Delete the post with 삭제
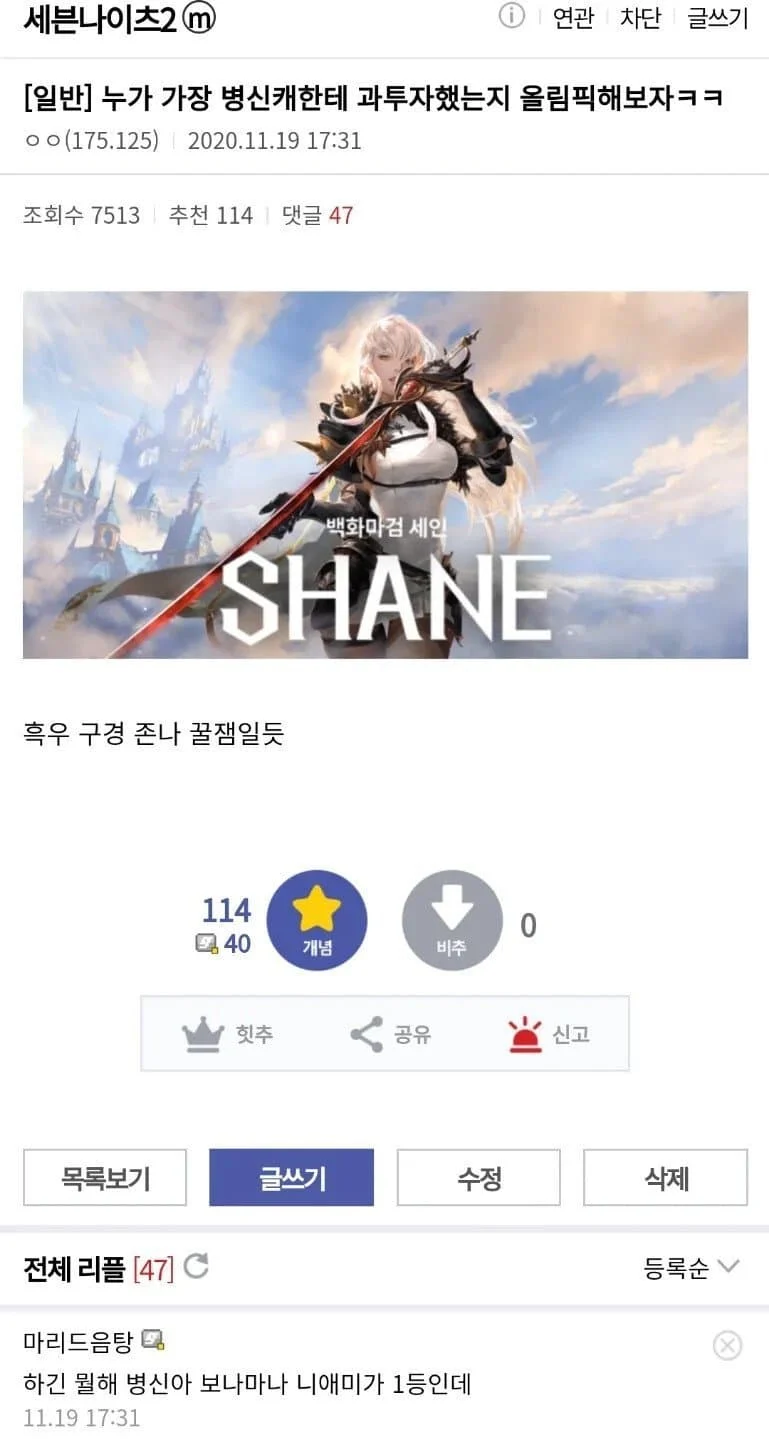Viewport: 769px width, 1439px height. [x=666, y=1178]
